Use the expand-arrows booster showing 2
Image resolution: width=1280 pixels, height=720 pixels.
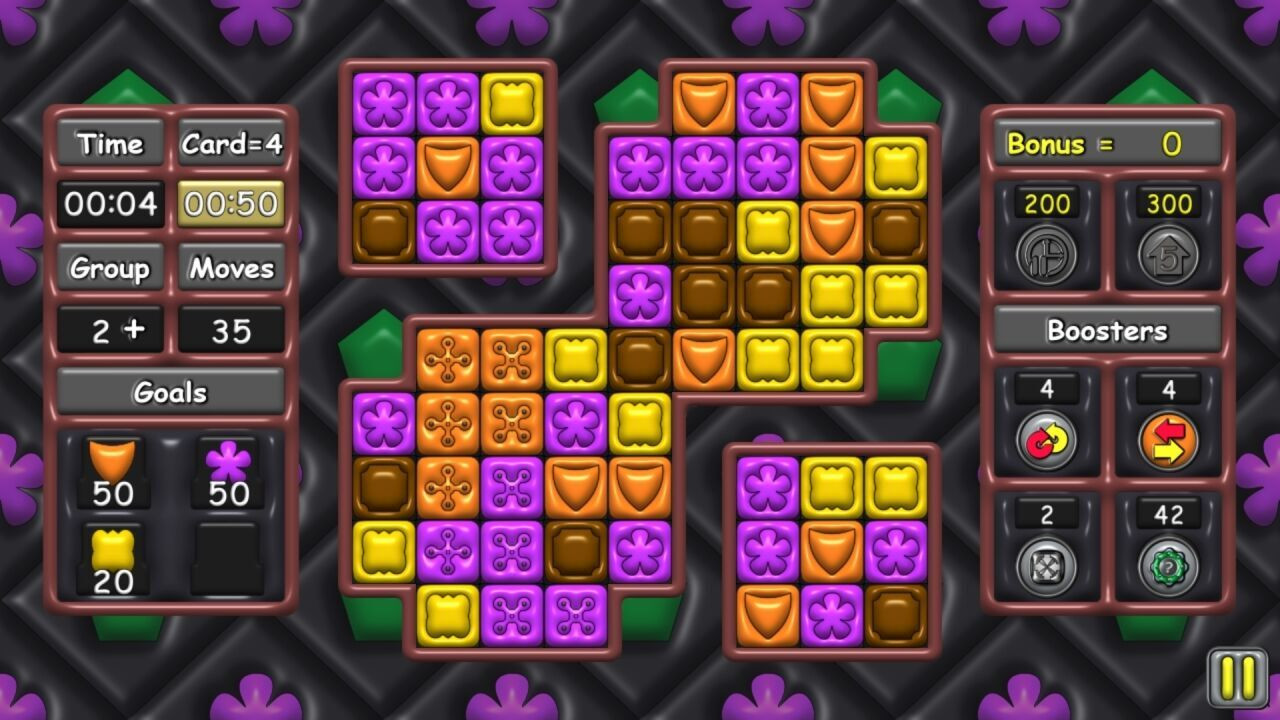coord(1046,566)
